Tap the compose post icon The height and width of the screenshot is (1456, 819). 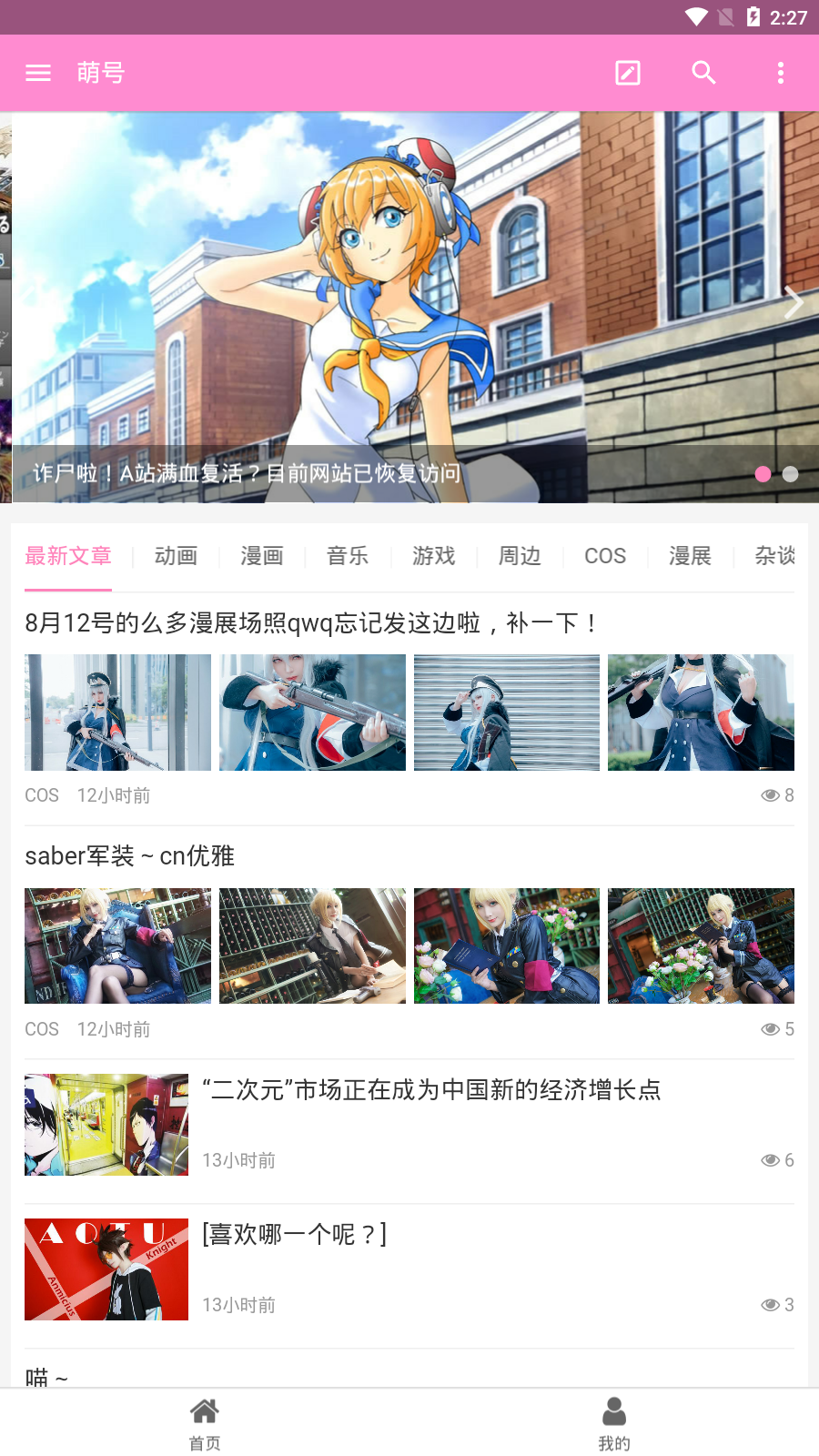(x=628, y=73)
